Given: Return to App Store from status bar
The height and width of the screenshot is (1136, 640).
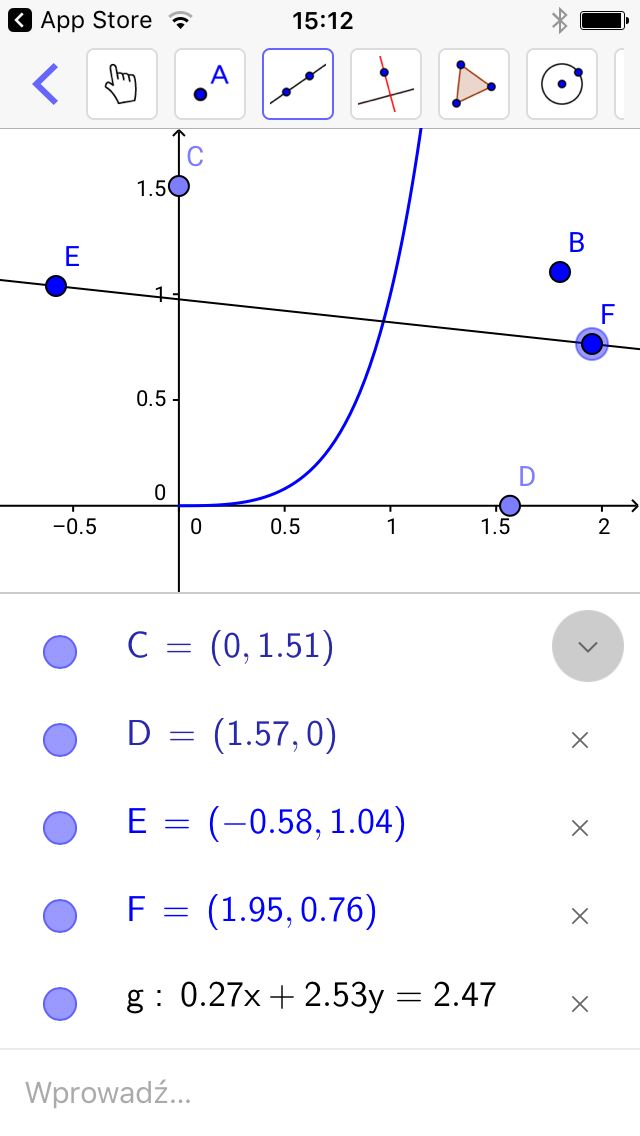Looking at the screenshot, I should point(80,20).
